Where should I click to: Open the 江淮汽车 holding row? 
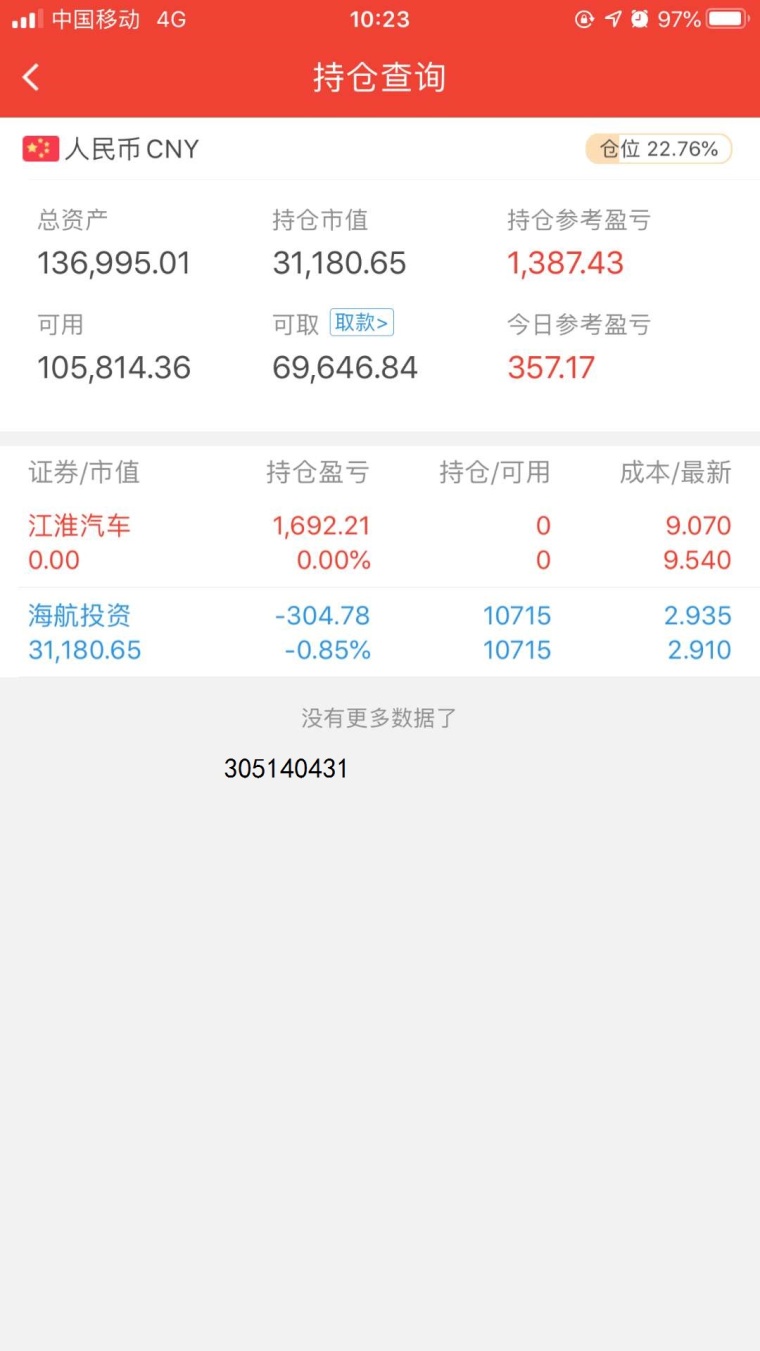tap(379, 542)
